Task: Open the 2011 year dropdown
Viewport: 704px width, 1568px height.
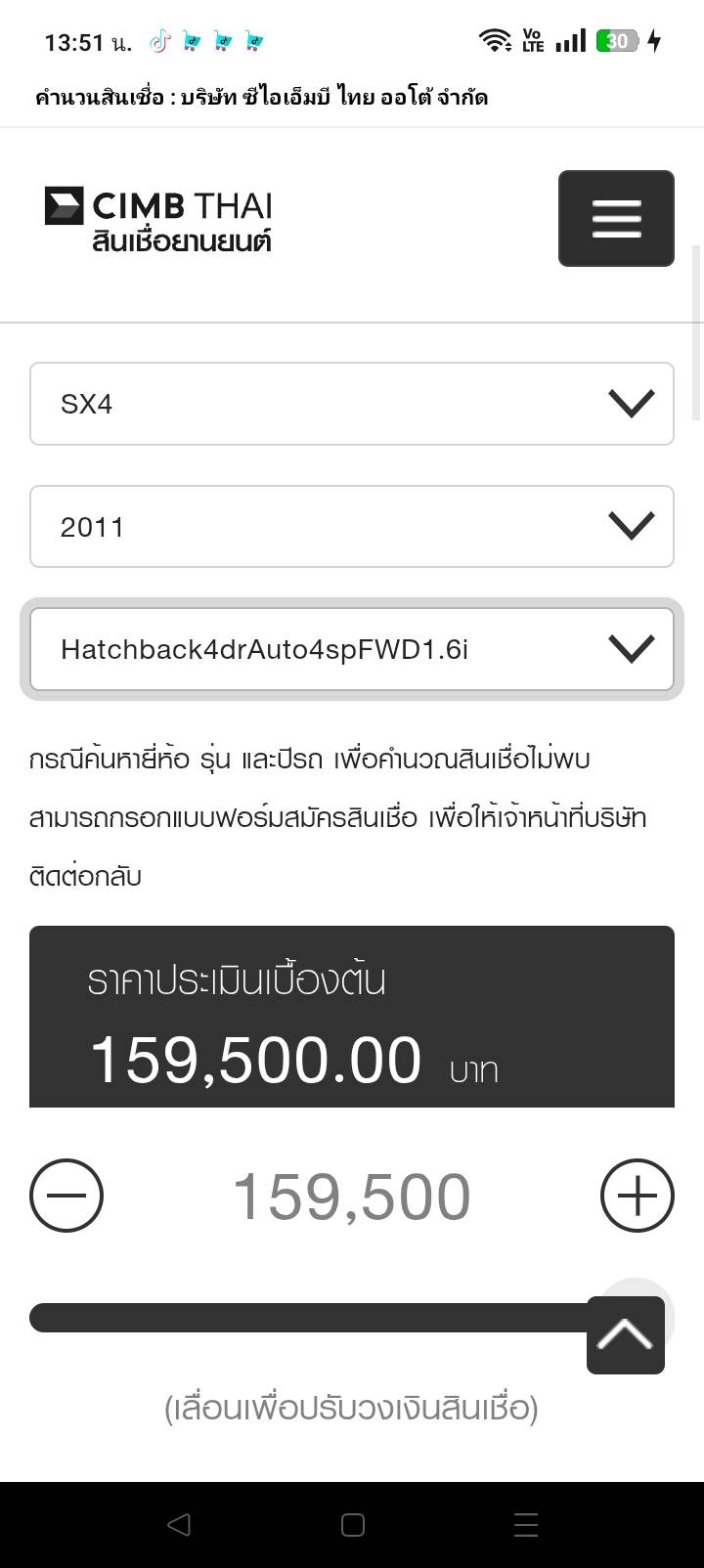Action: [x=352, y=527]
